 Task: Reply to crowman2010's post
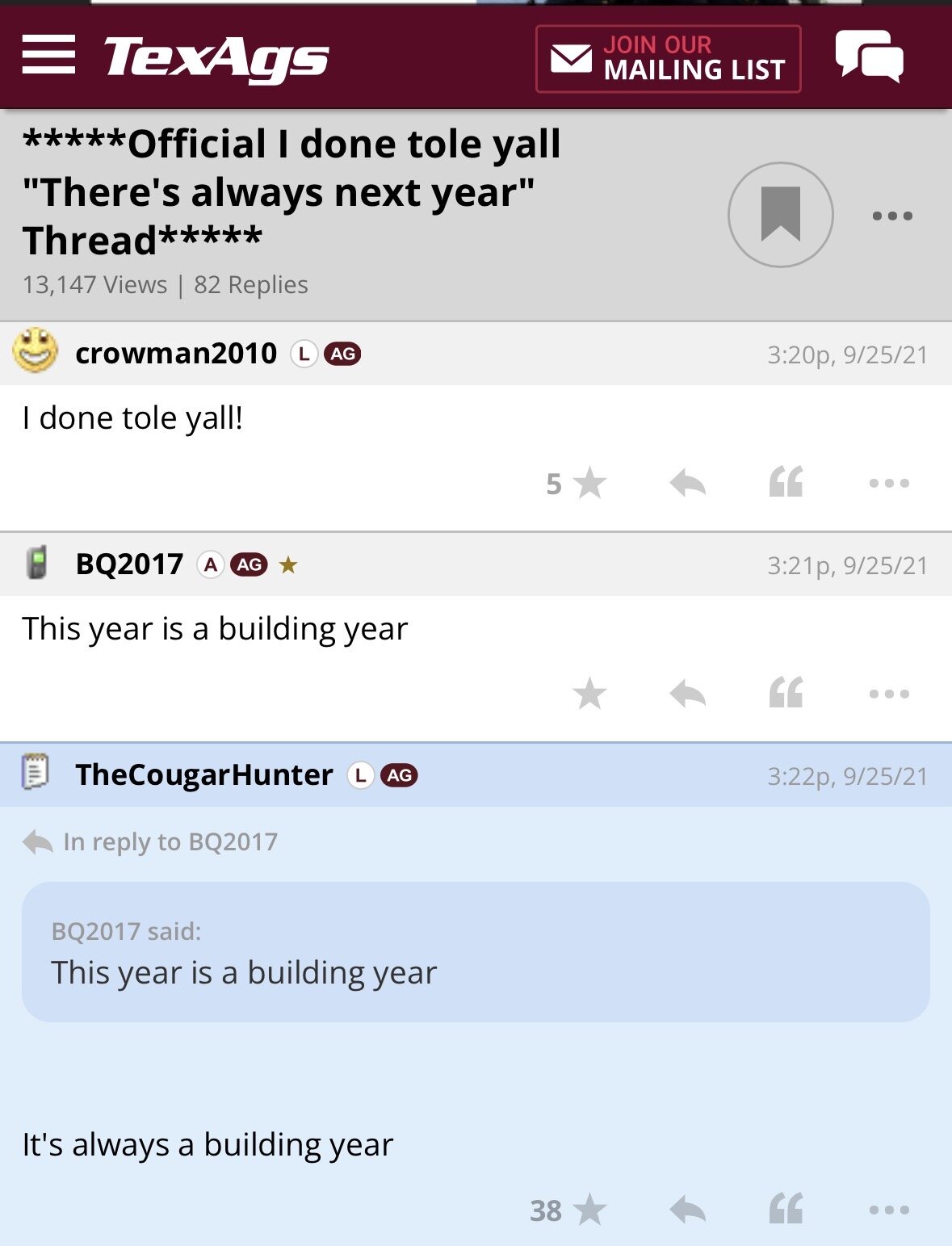[x=688, y=483]
